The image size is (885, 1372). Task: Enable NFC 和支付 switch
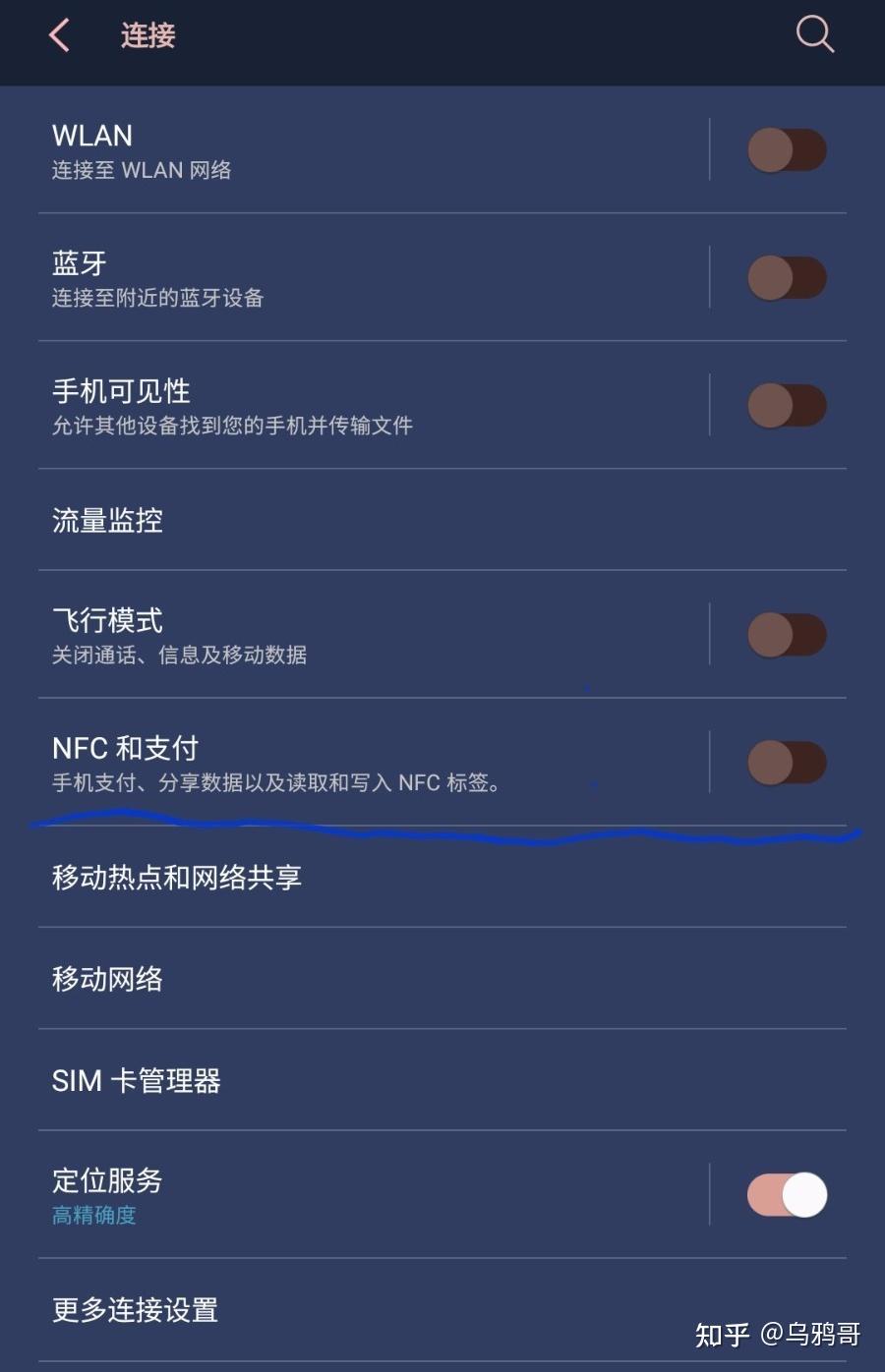point(786,762)
